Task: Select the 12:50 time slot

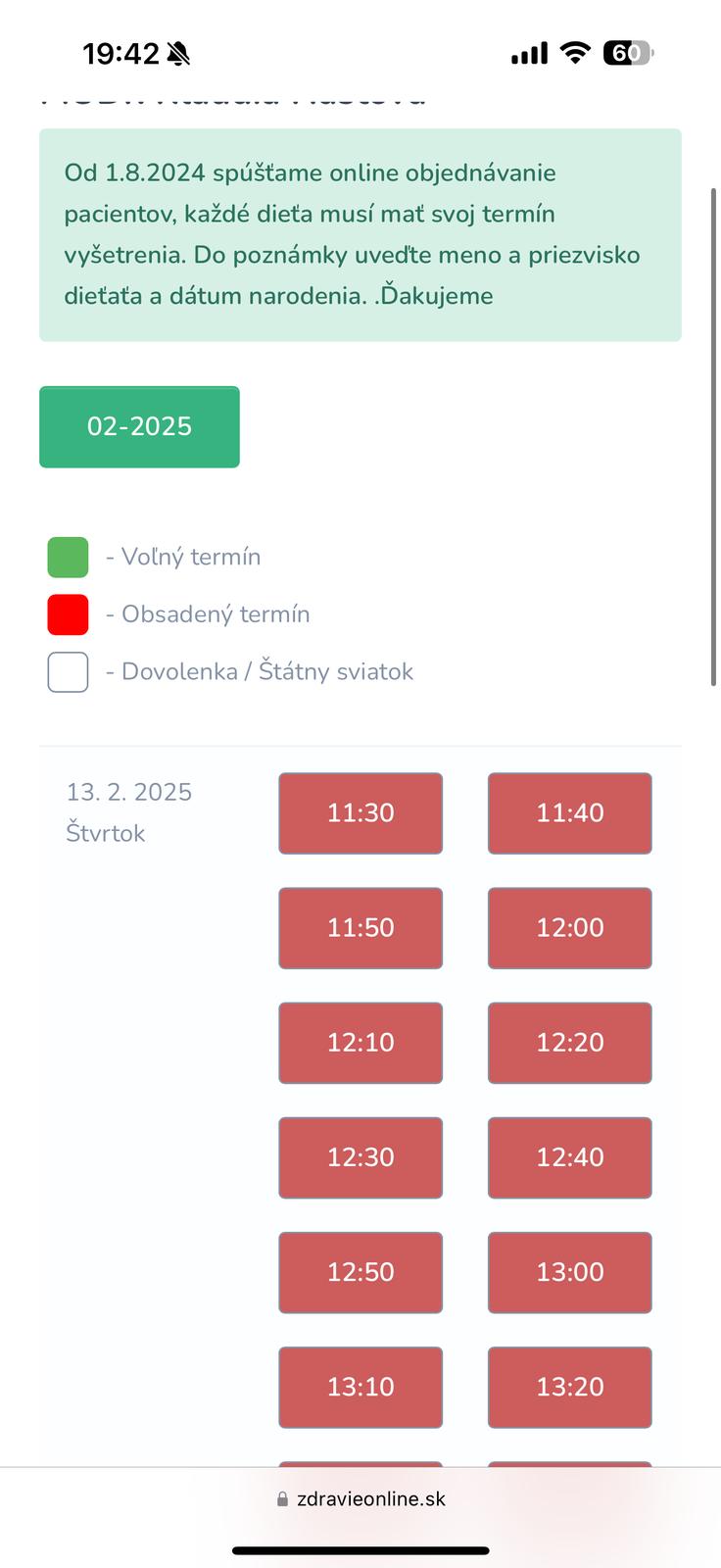Action: point(360,1271)
